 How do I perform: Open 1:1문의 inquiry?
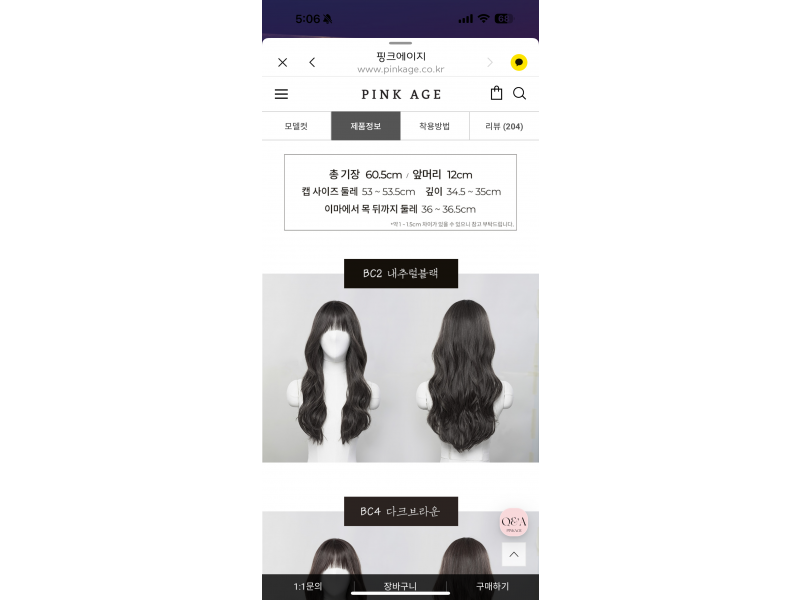point(307,586)
